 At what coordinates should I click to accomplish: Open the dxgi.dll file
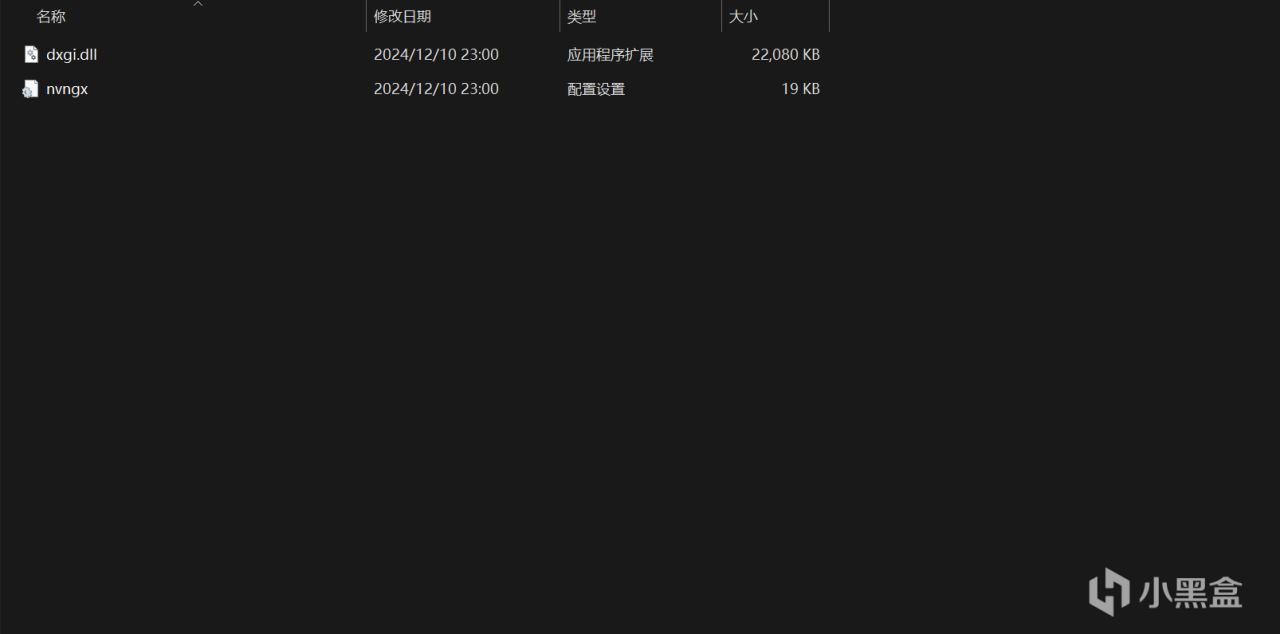(x=71, y=55)
